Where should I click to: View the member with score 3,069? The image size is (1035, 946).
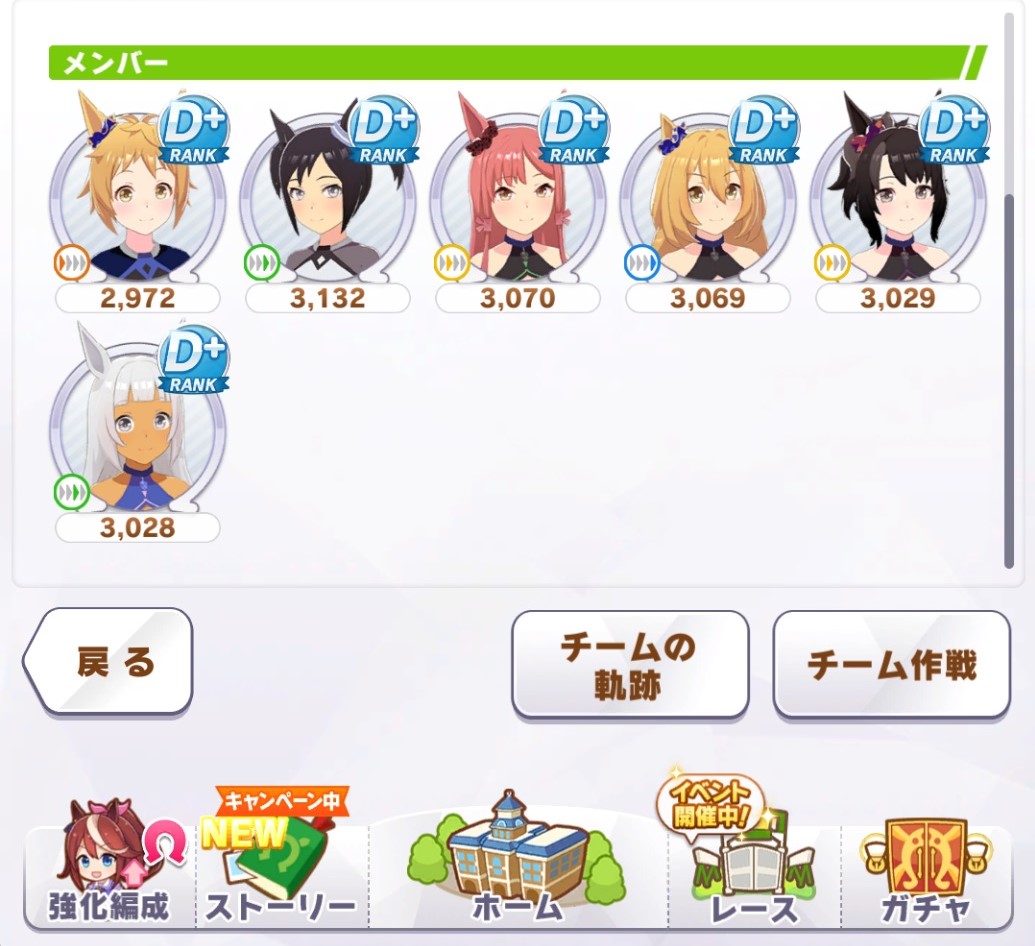[x=707, y=200]
